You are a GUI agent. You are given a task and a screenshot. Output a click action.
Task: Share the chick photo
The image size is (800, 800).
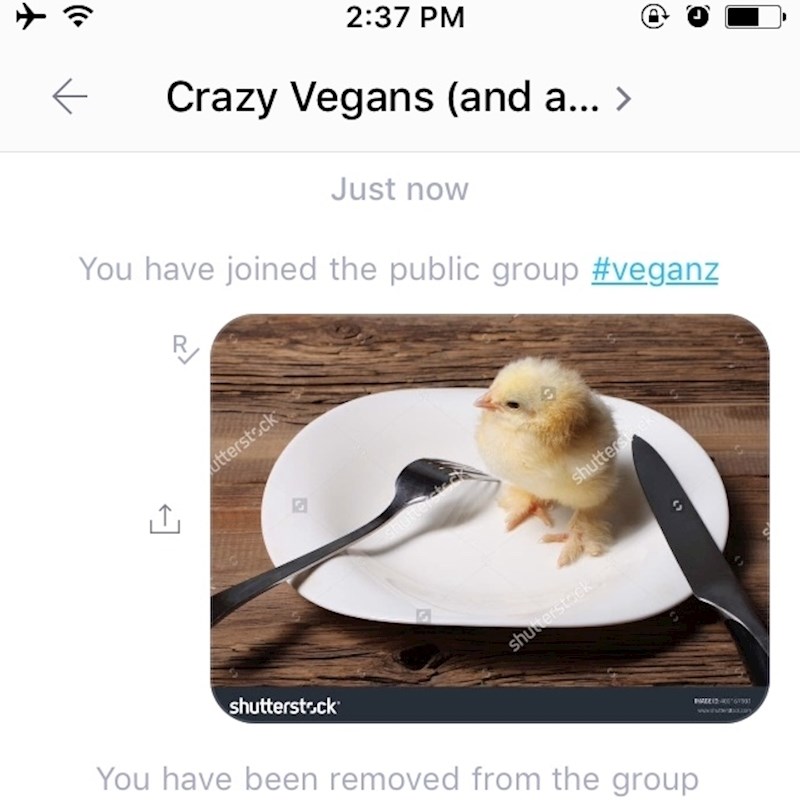(x=165, y=518)
